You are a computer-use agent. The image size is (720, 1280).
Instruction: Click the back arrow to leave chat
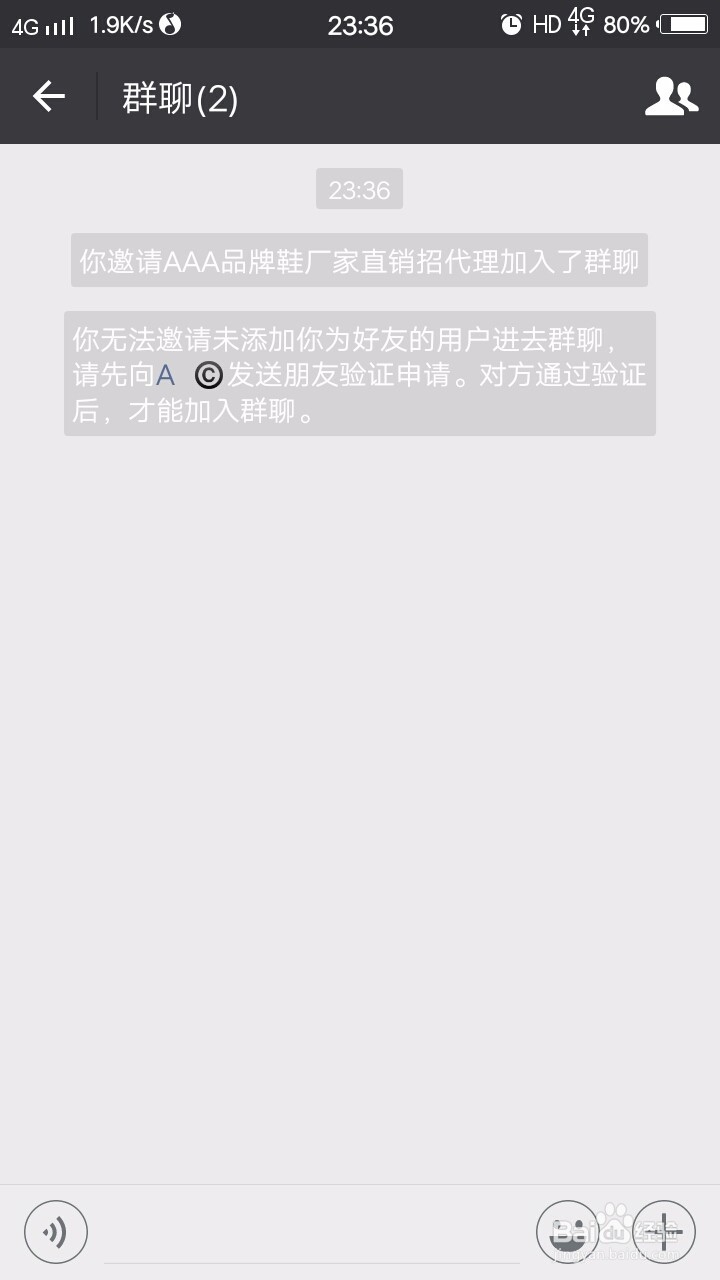point(48,96)
